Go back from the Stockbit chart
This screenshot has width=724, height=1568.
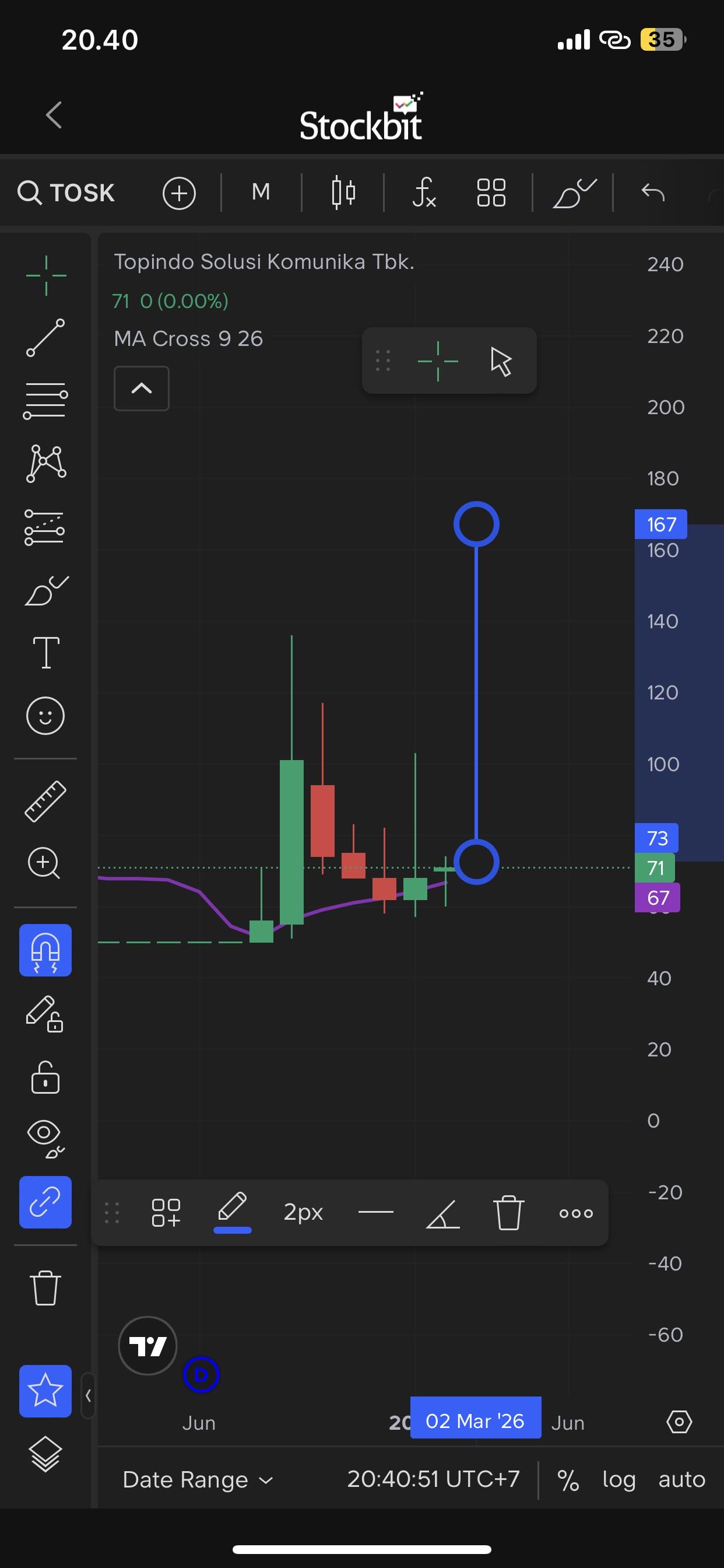(54, 115)
